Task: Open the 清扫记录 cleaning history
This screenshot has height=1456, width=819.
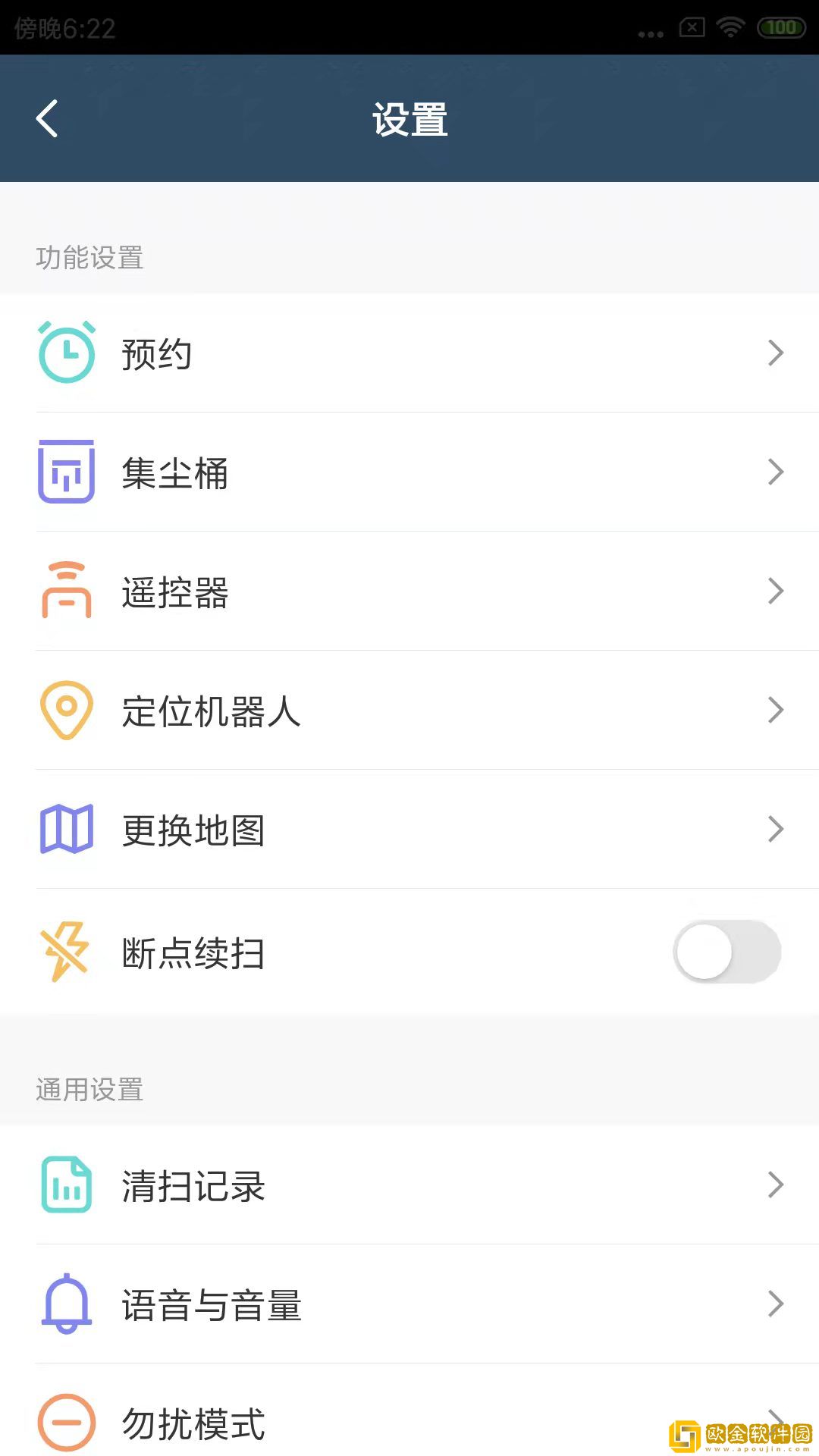Action: tap(775, 1185)
